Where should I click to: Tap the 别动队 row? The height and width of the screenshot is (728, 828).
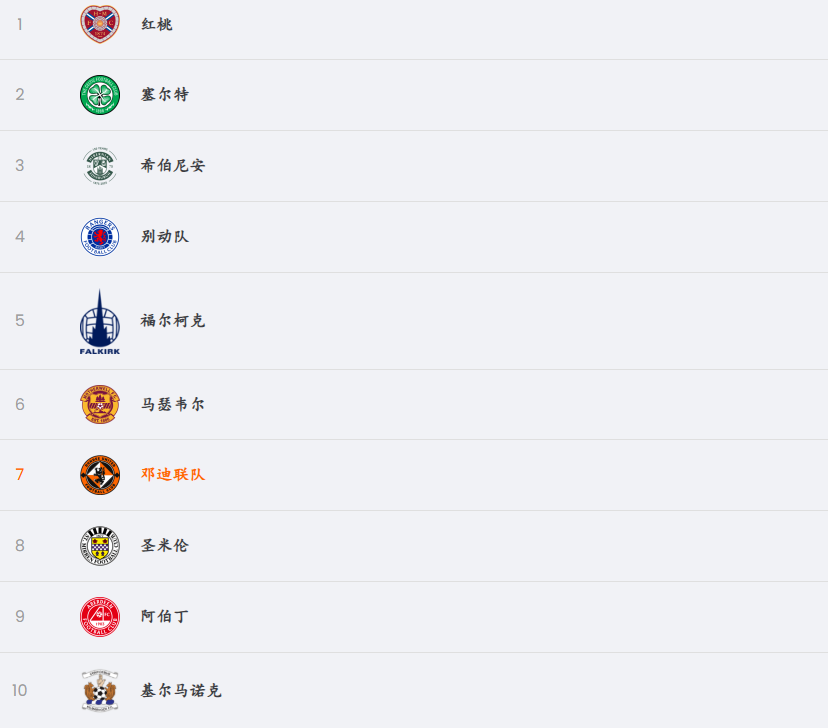point(165,237)
